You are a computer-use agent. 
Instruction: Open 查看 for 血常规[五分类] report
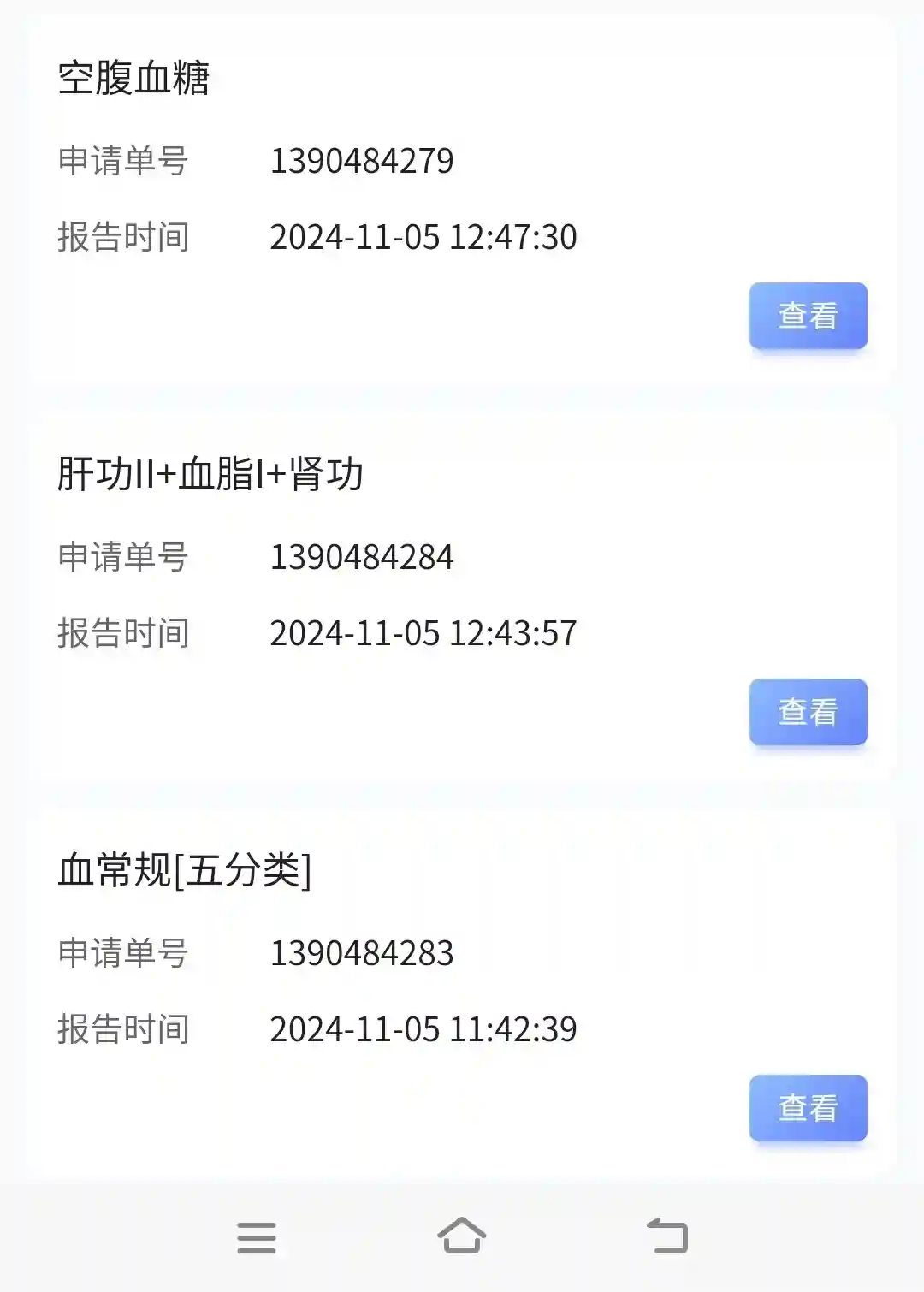(808, 1108)
